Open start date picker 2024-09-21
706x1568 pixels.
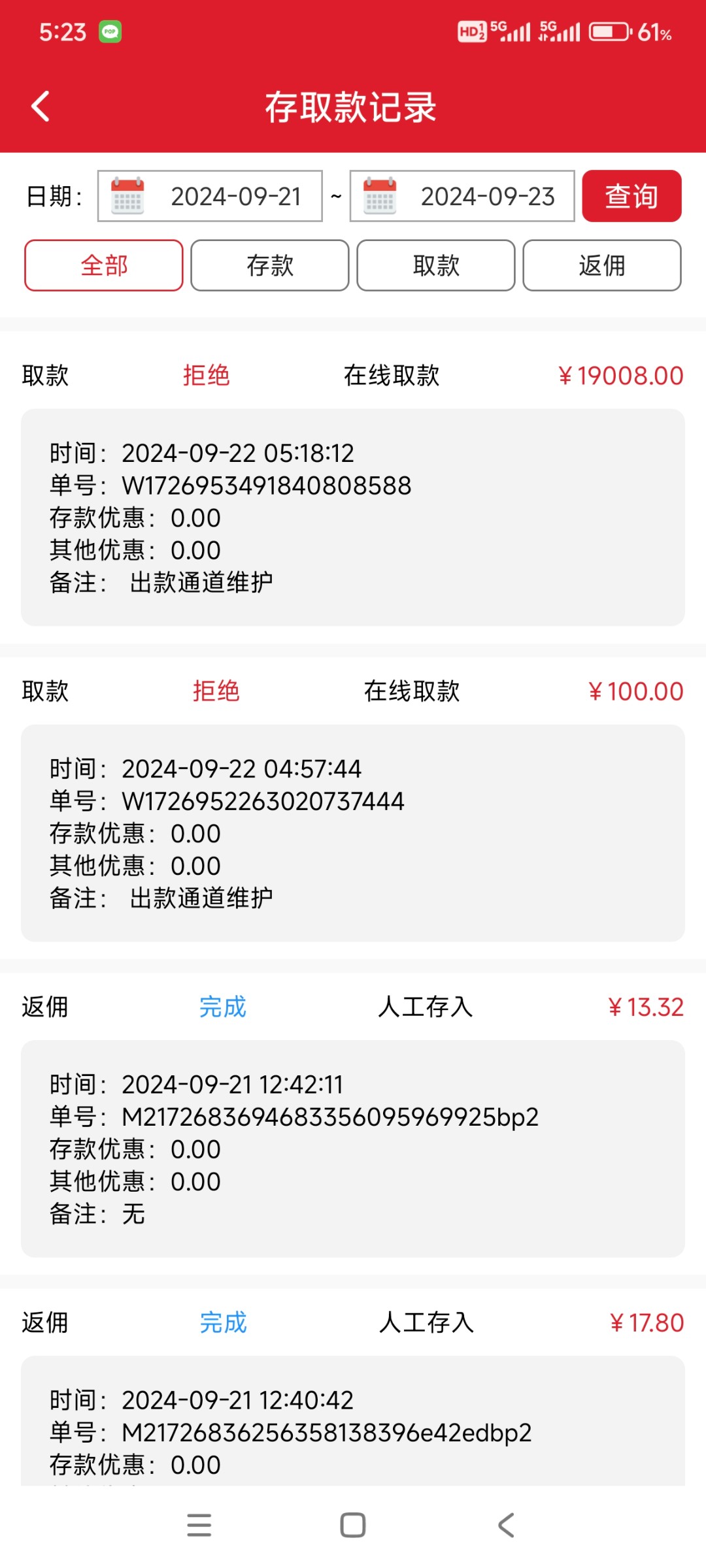tap(210, 196)
